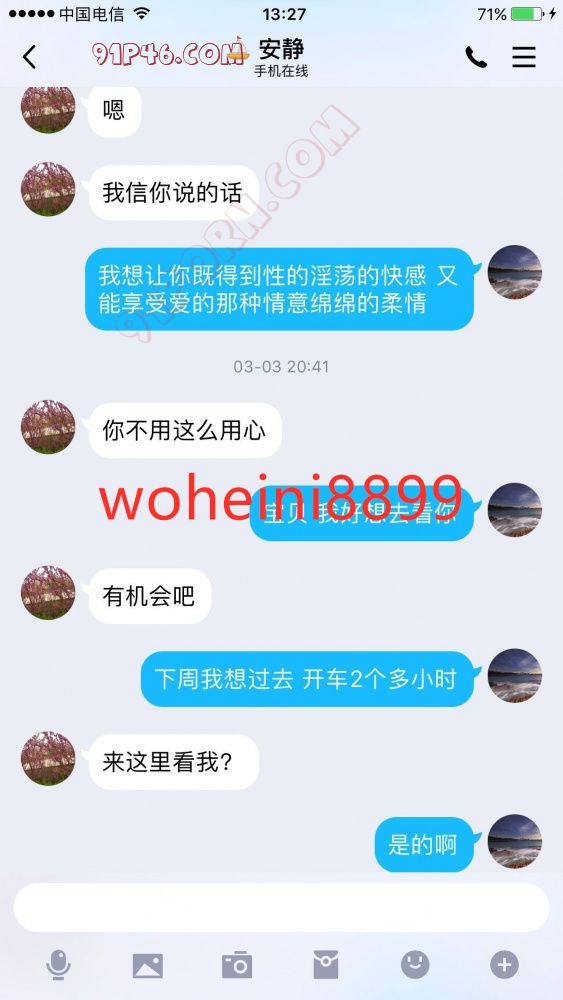This screenshot has height=1000, width=563.
Task: Open the 我信你说的话 sender's avatar
Action: [x=48, y=189]
